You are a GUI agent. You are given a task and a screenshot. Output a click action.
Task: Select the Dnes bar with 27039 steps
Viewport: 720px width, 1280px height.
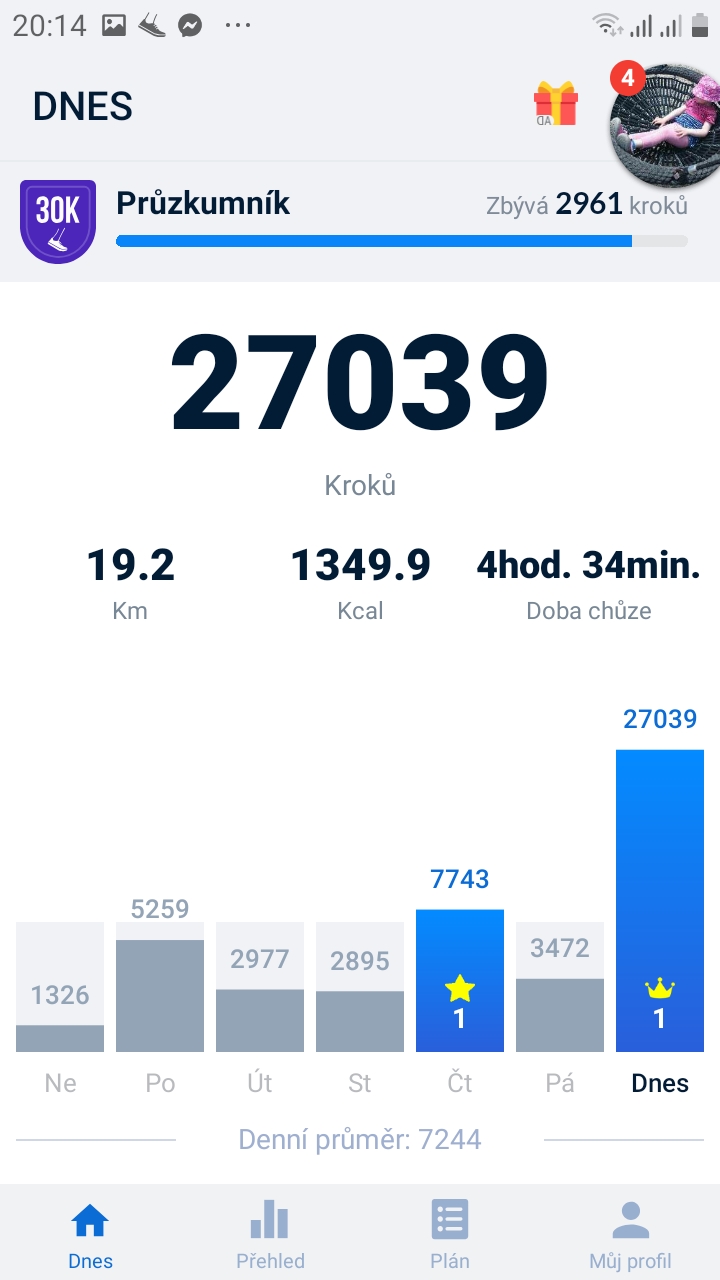660,900
